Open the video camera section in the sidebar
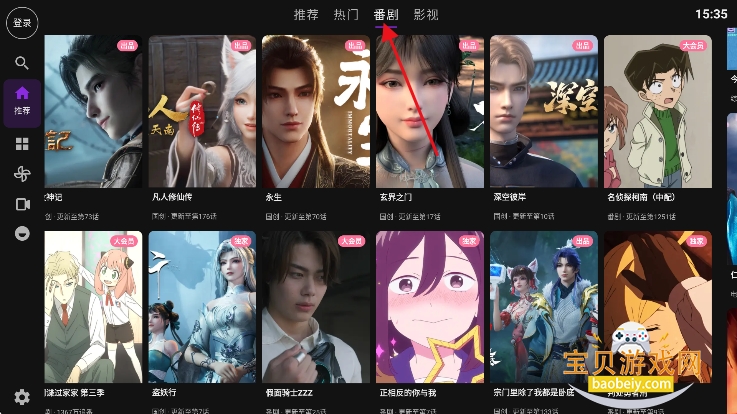This screenshot has width=737, height=414. click(x=22, y=204)
